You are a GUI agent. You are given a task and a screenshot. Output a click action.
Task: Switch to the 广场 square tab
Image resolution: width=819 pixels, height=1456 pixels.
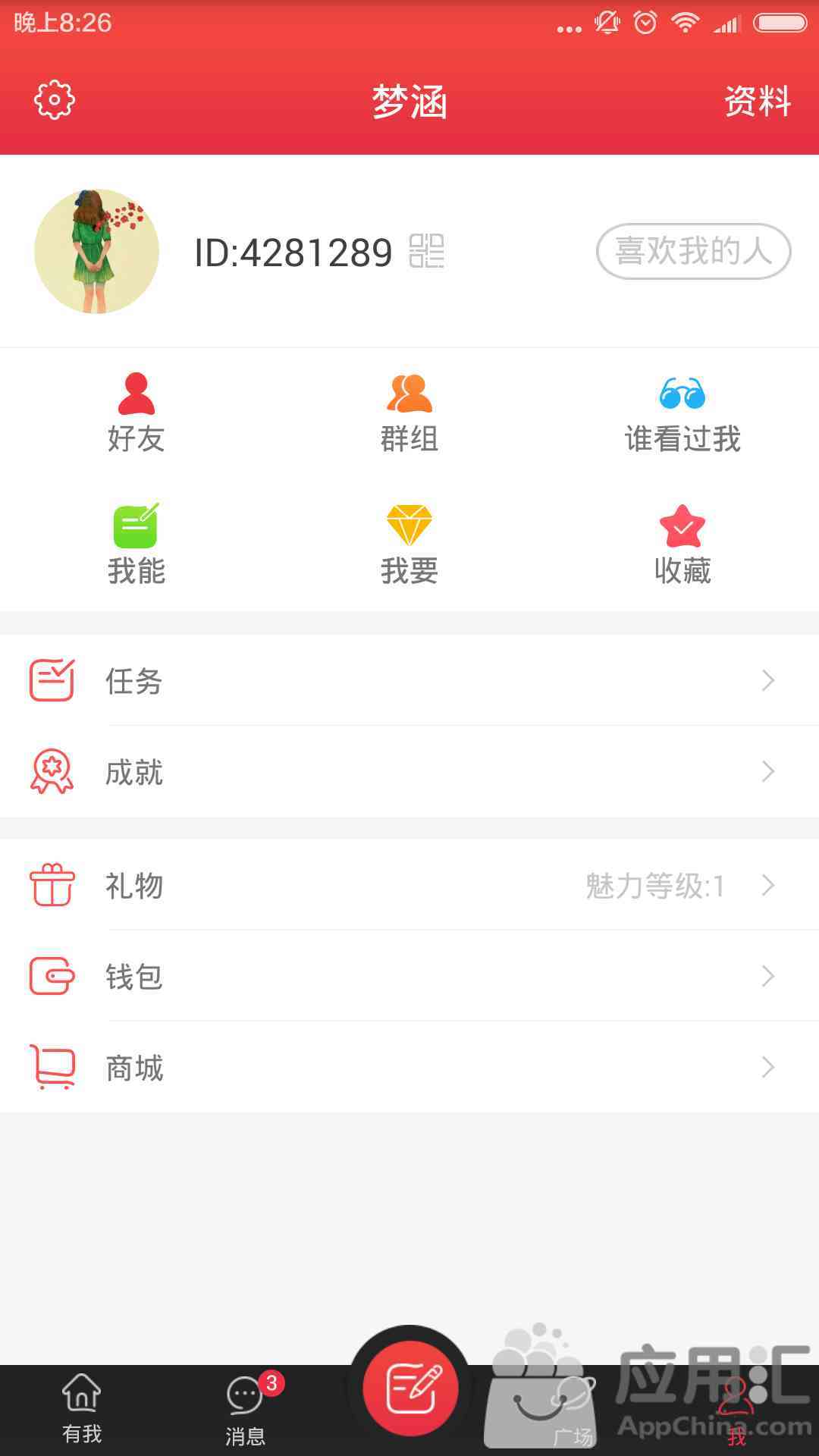tap(573, 1409)
